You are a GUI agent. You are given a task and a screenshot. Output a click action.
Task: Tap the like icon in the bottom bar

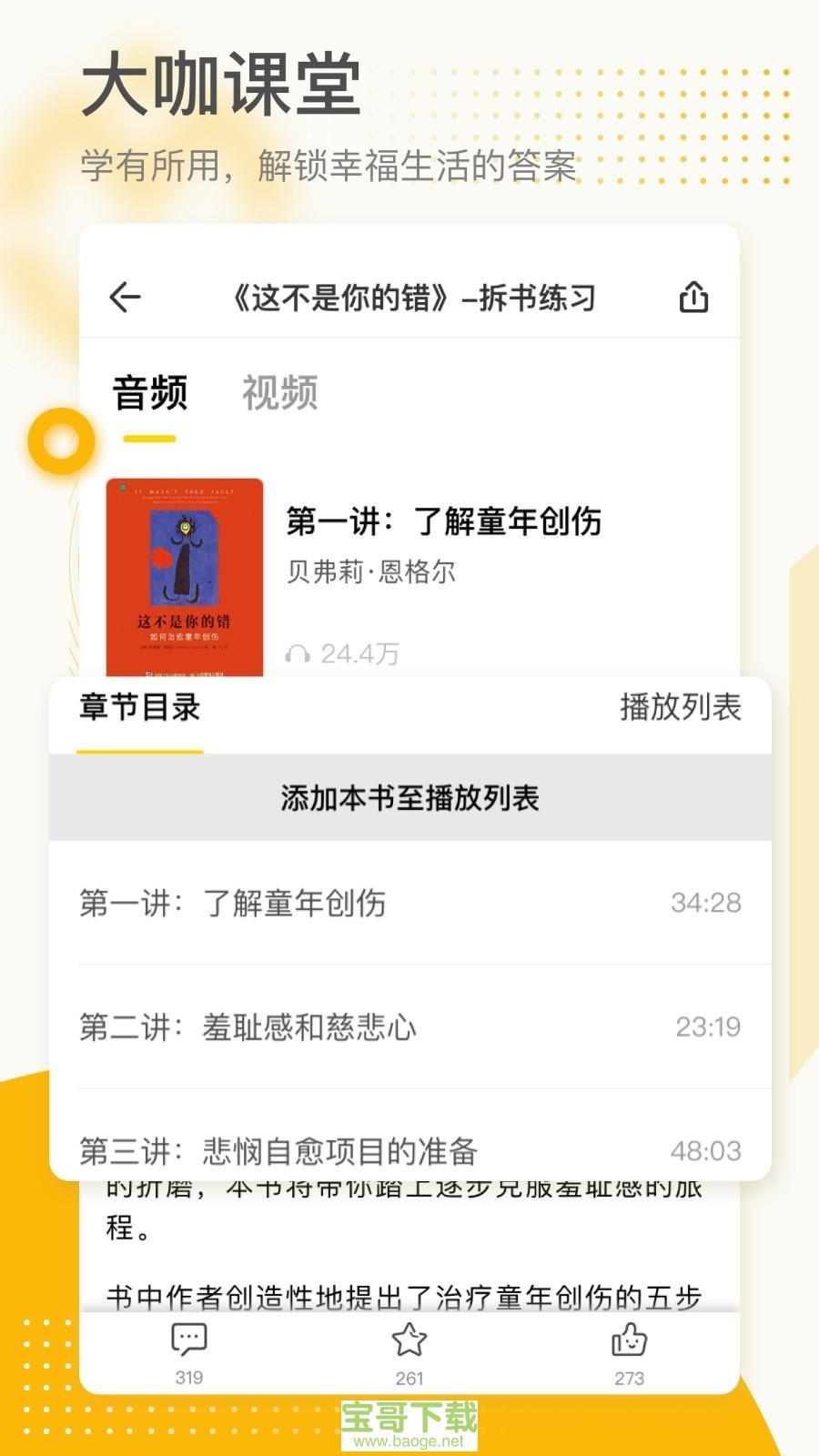tap(632, 1340)
